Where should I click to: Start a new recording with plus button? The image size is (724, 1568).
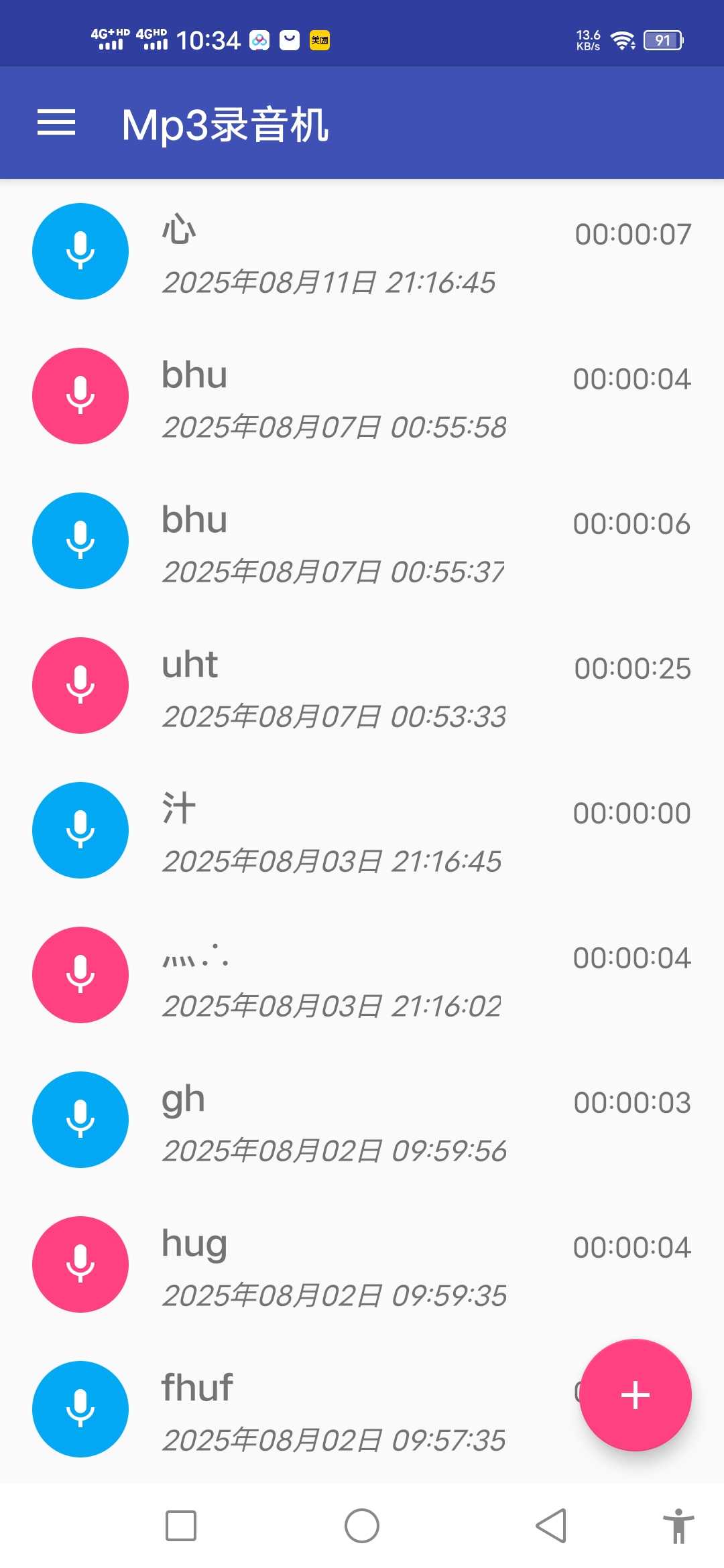coord(635,1395)
